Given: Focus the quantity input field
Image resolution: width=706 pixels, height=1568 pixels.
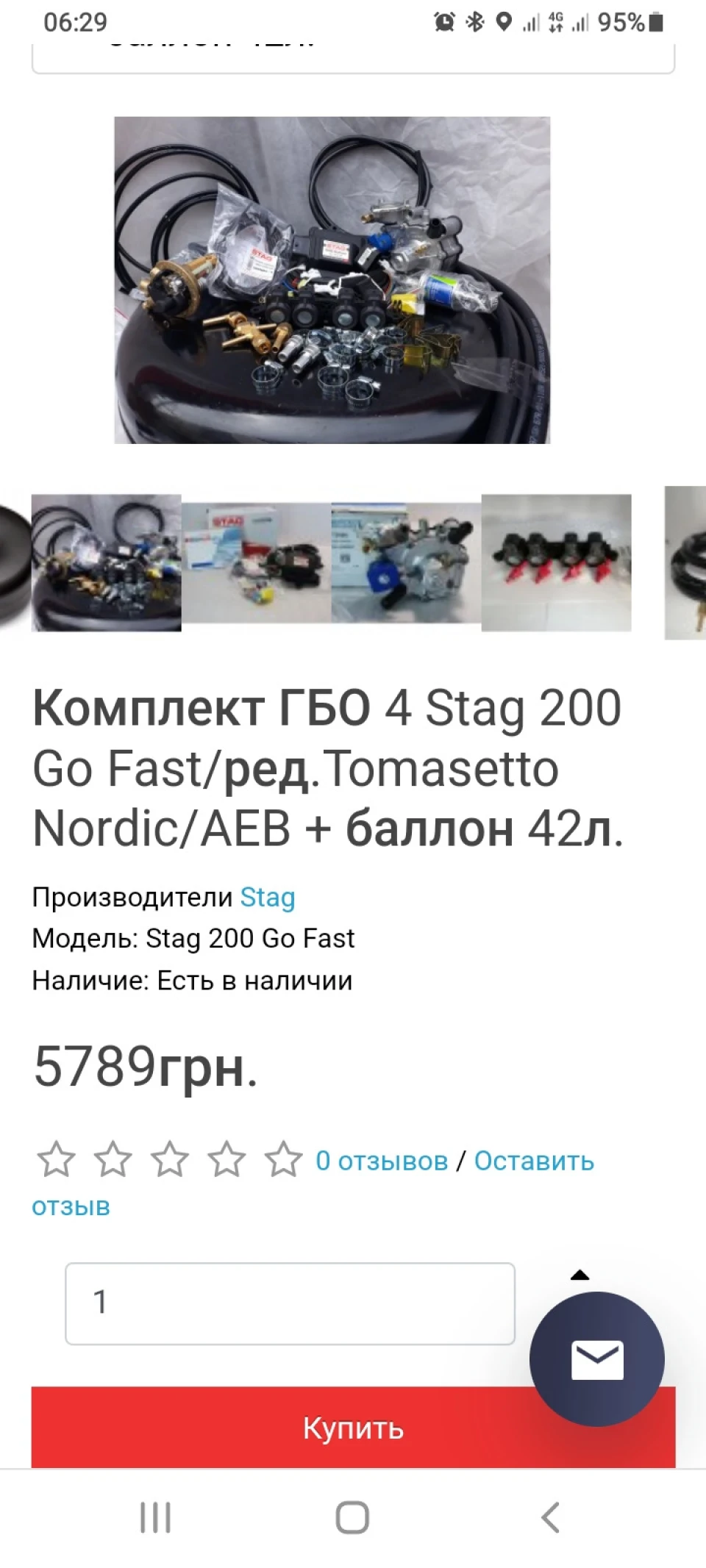Looking at the screenshot, I should tap(290, 1303).
